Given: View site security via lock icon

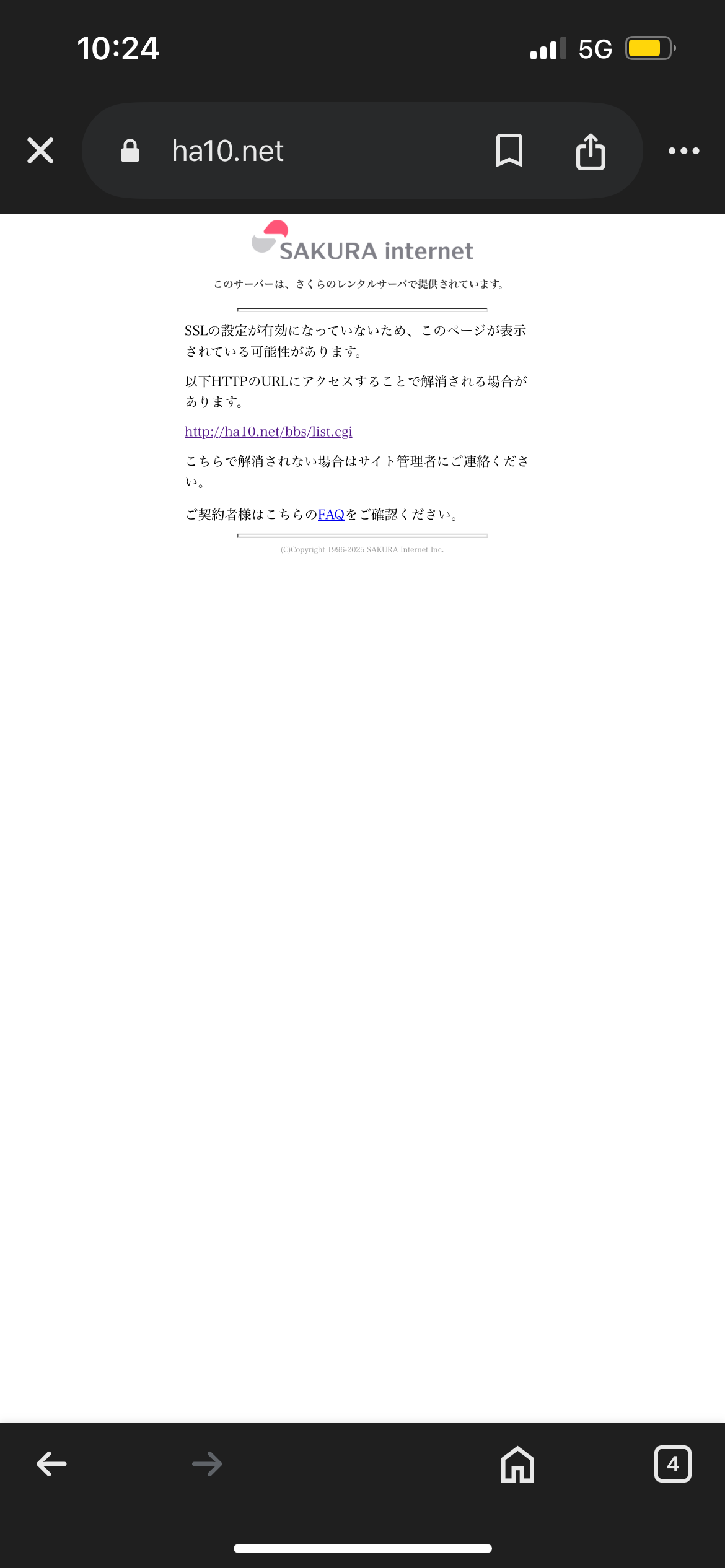Looking at the screenshot, I should 130,150.
